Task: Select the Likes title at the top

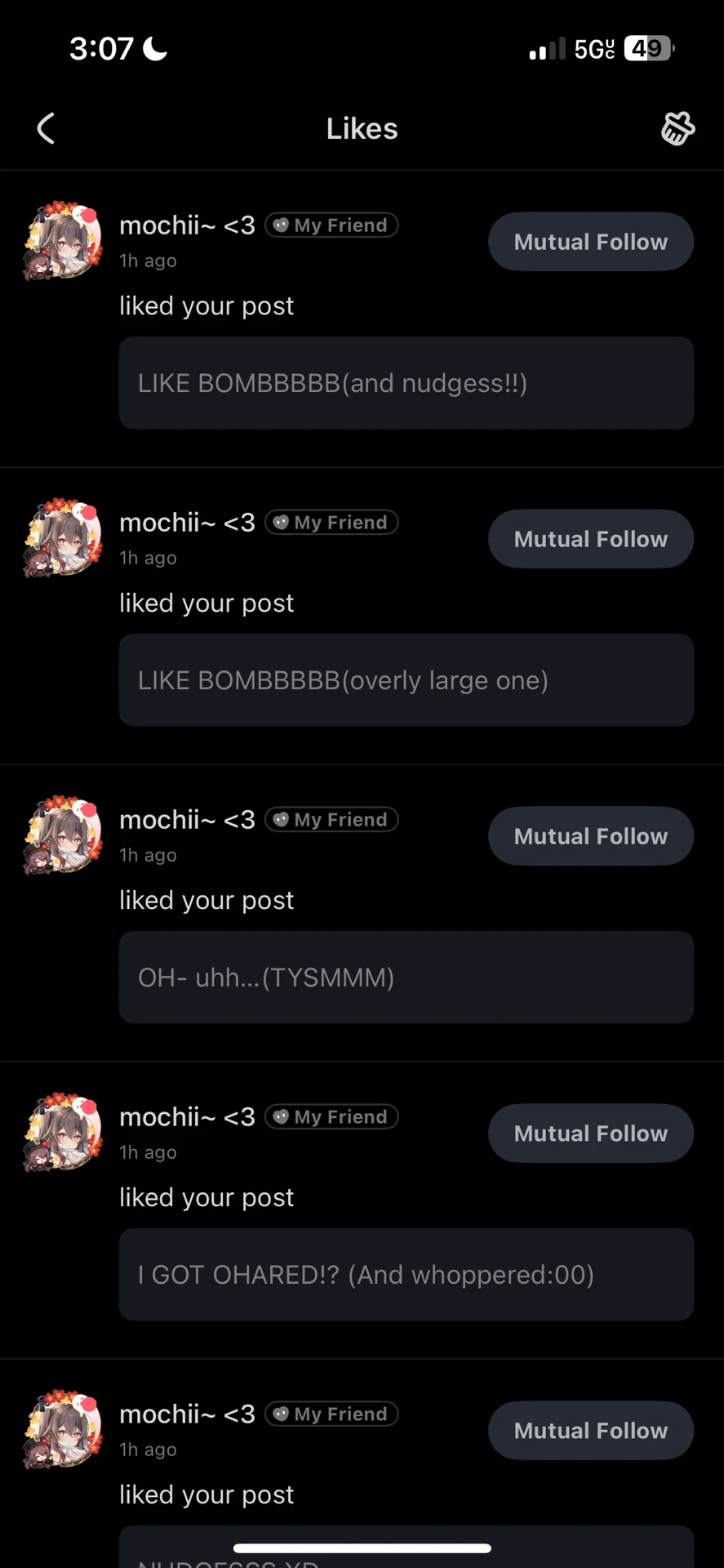Action: [x=362, y=128]
